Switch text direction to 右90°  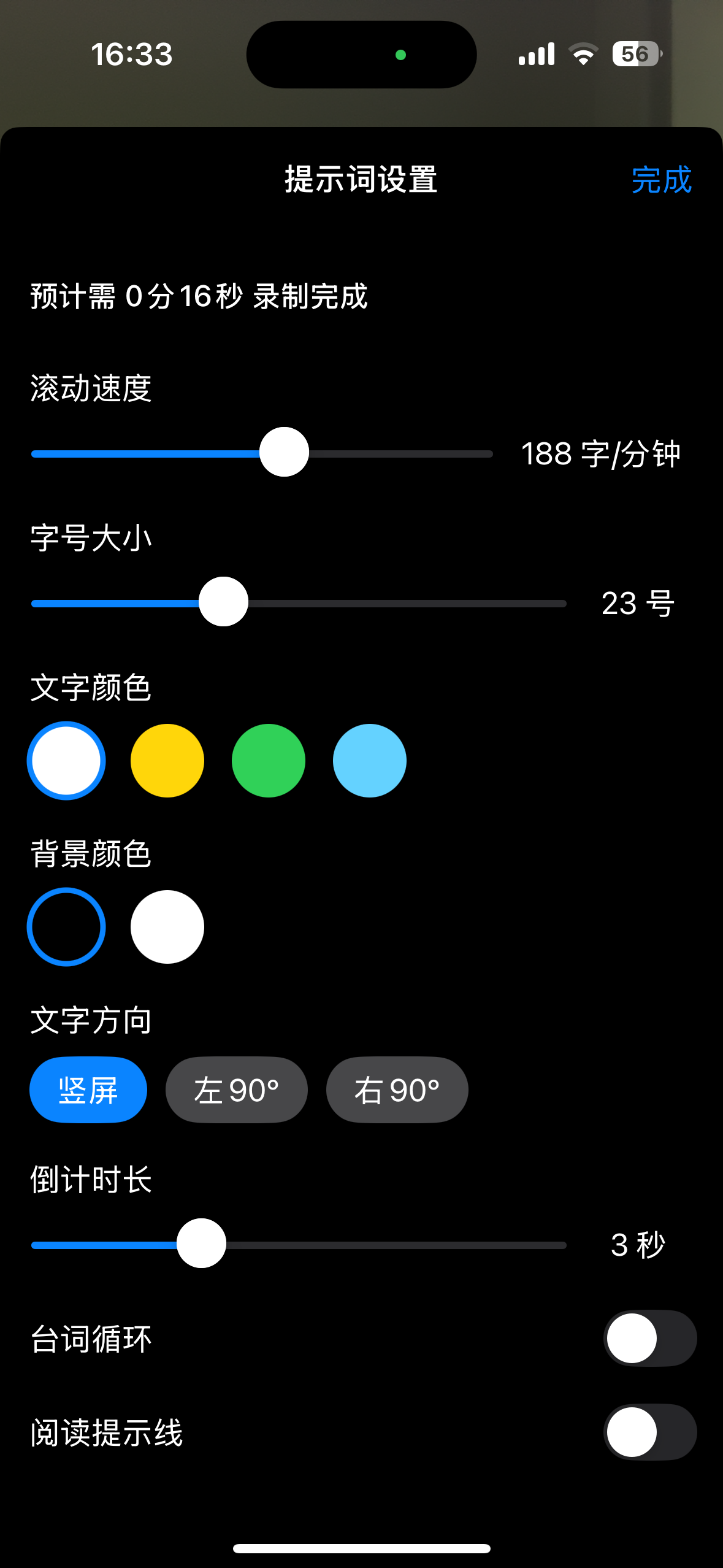coord(397,1090)
